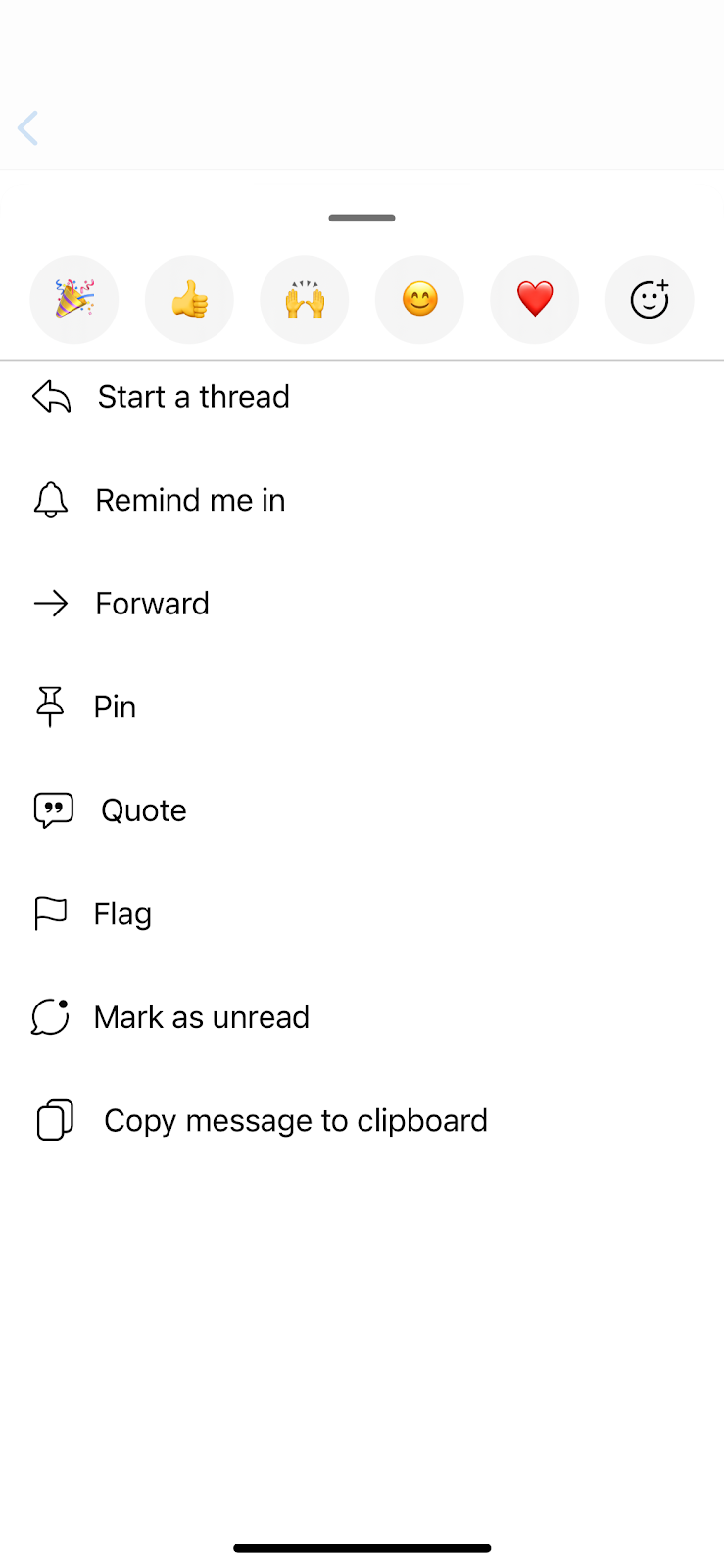Open the Remind me in option

coord(362,500)
